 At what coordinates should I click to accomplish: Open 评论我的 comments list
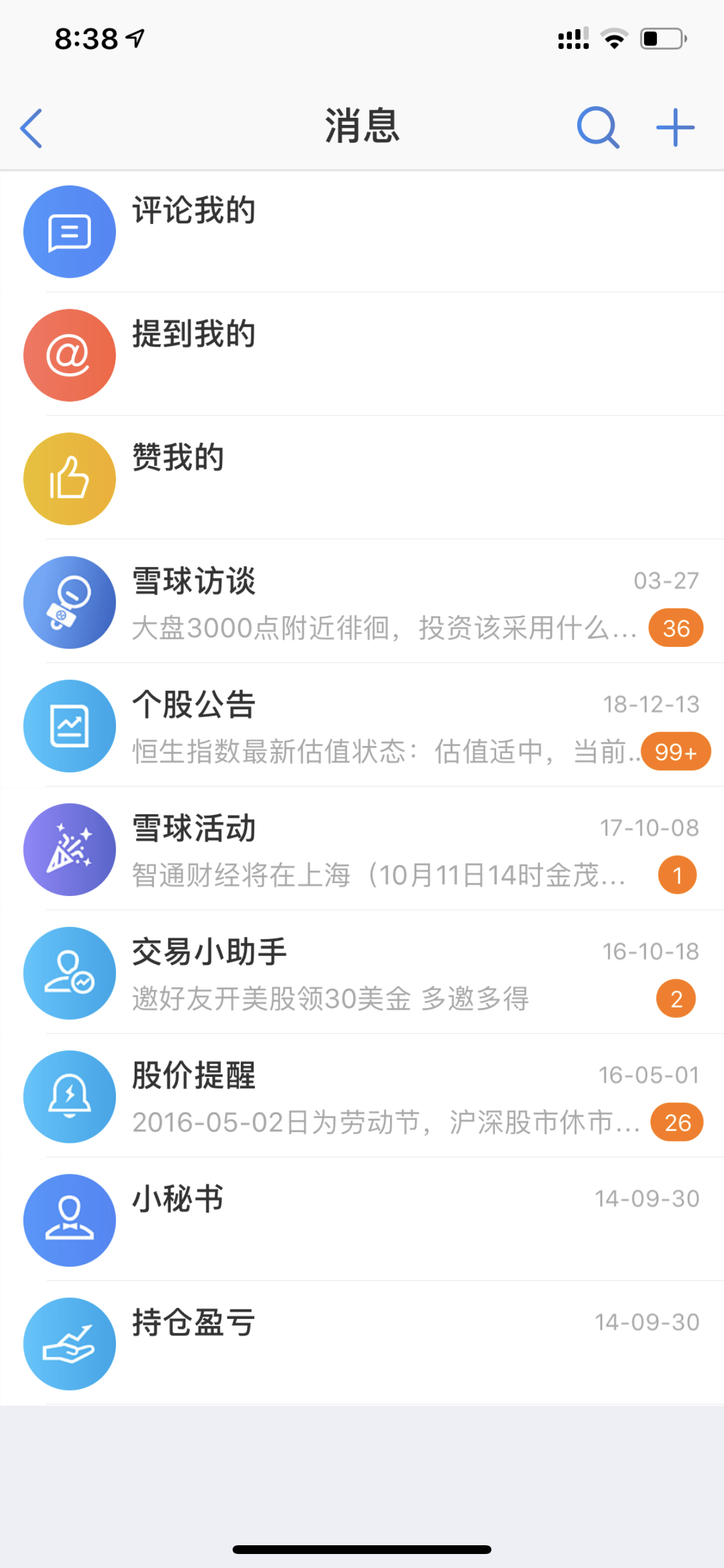(x=362, y=232)
